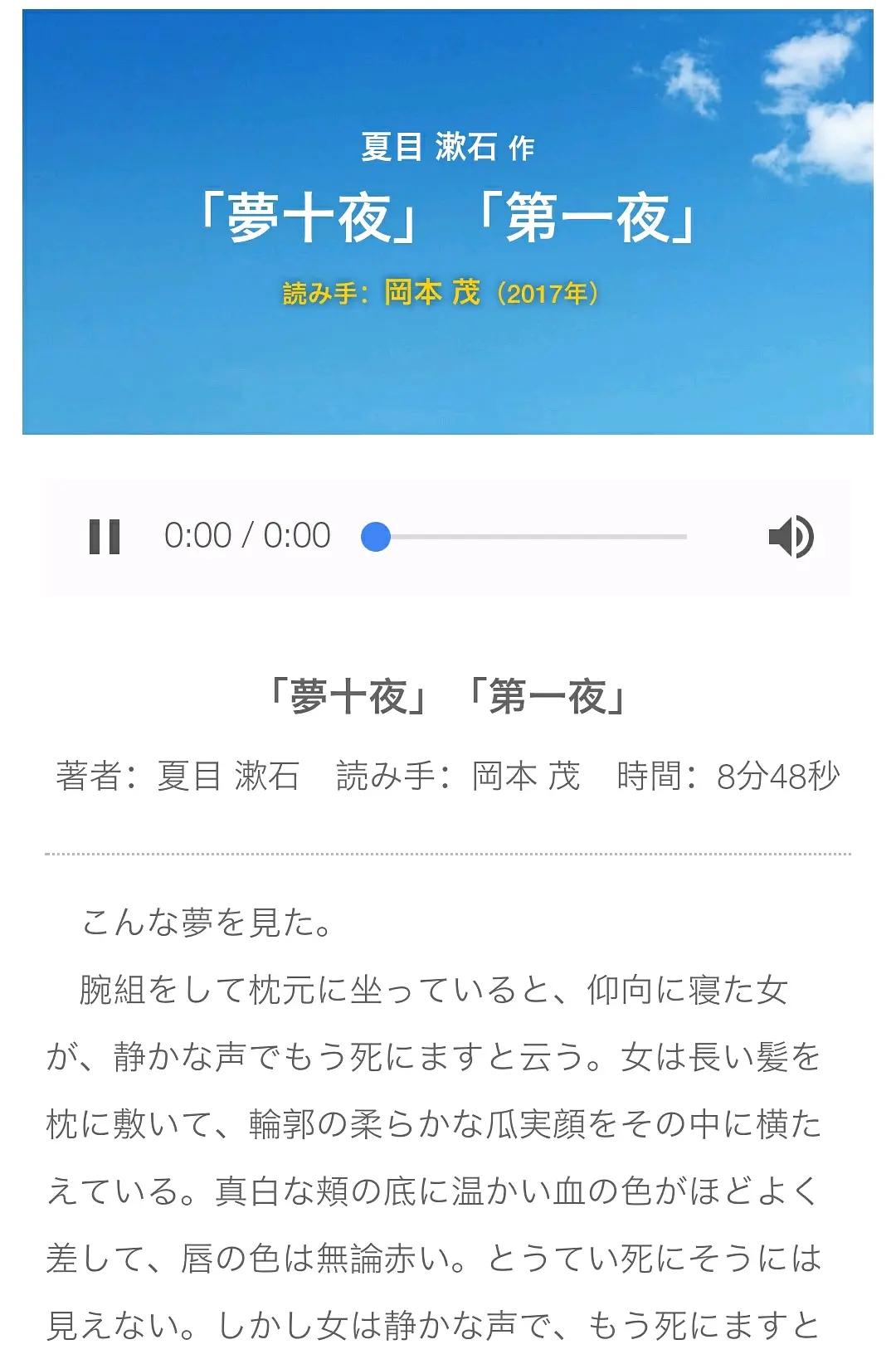Screen dimensions: 896x1359
Task: Toggle audio mute with the volume icon
Action: click(791, 537)
